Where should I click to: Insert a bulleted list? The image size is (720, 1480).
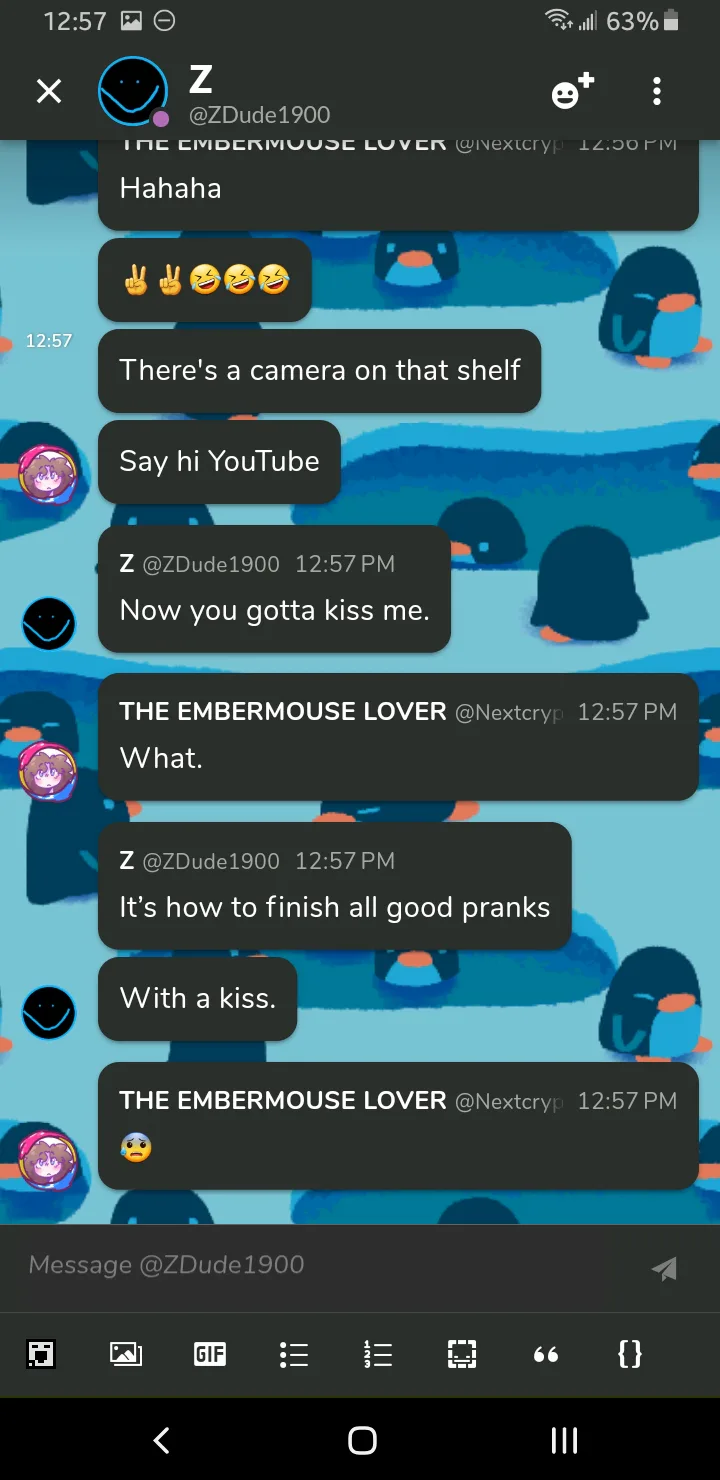click(x=294, y=1354)
